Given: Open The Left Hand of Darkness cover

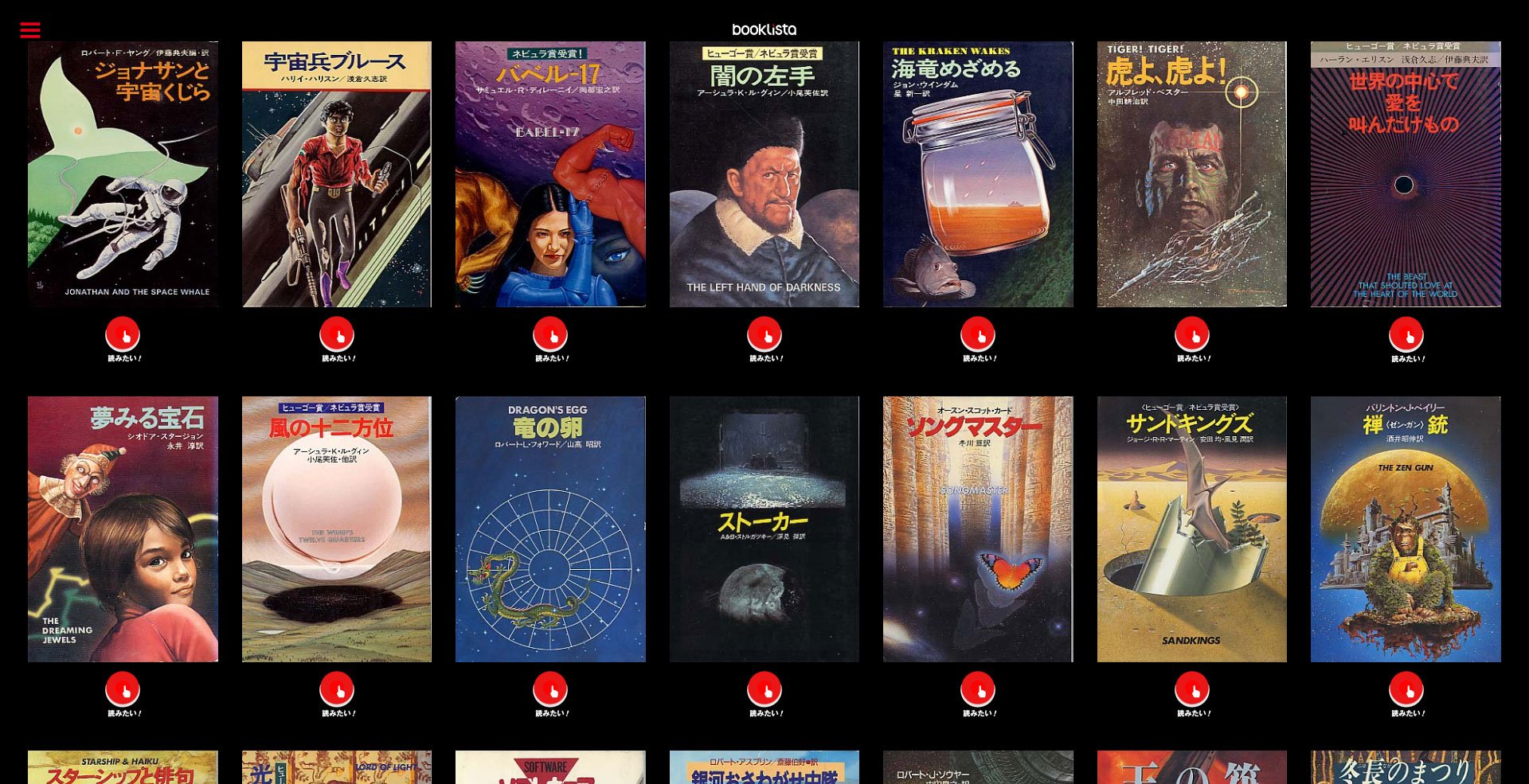Looking at the screenshot, I should (x=764, y=174).
